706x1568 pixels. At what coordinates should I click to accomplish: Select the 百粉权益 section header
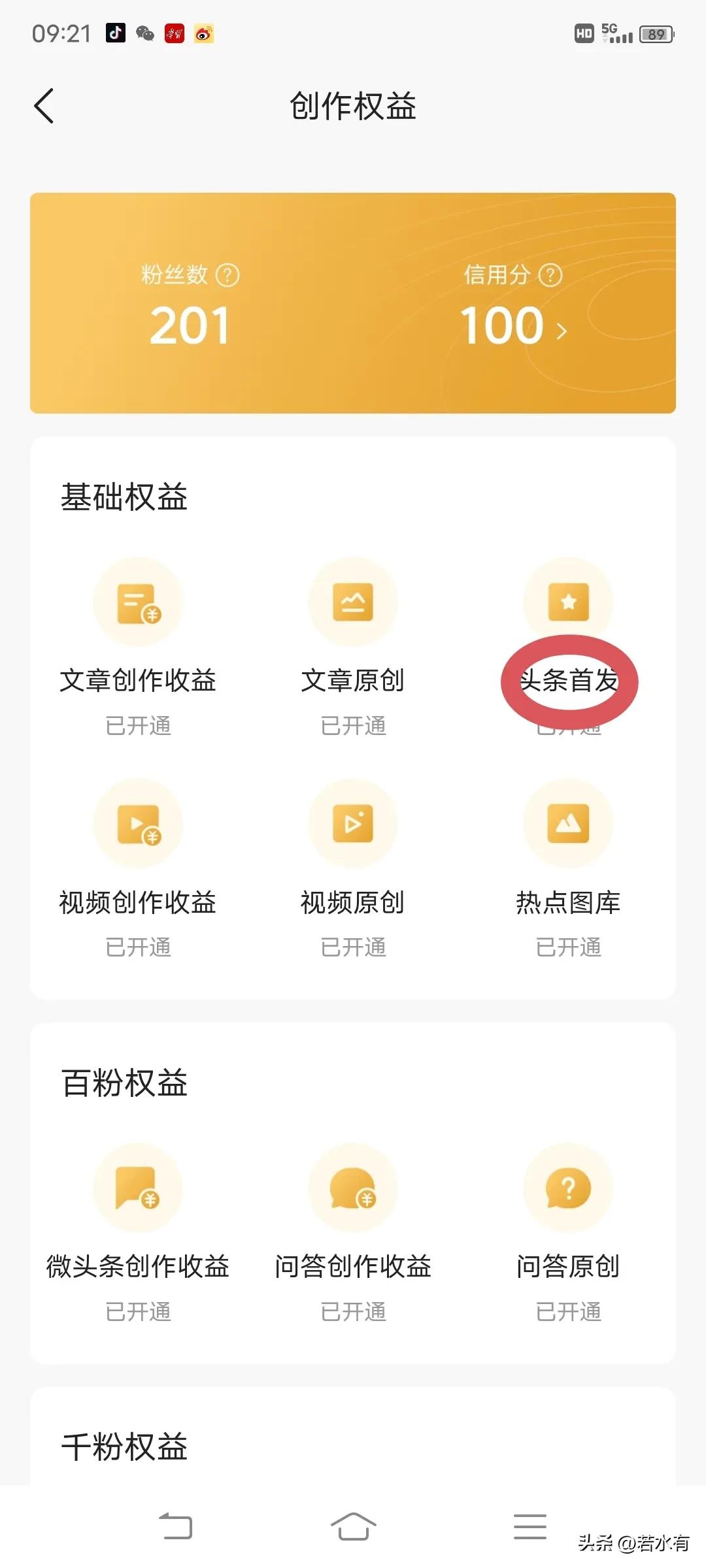tap(124, 1083)
